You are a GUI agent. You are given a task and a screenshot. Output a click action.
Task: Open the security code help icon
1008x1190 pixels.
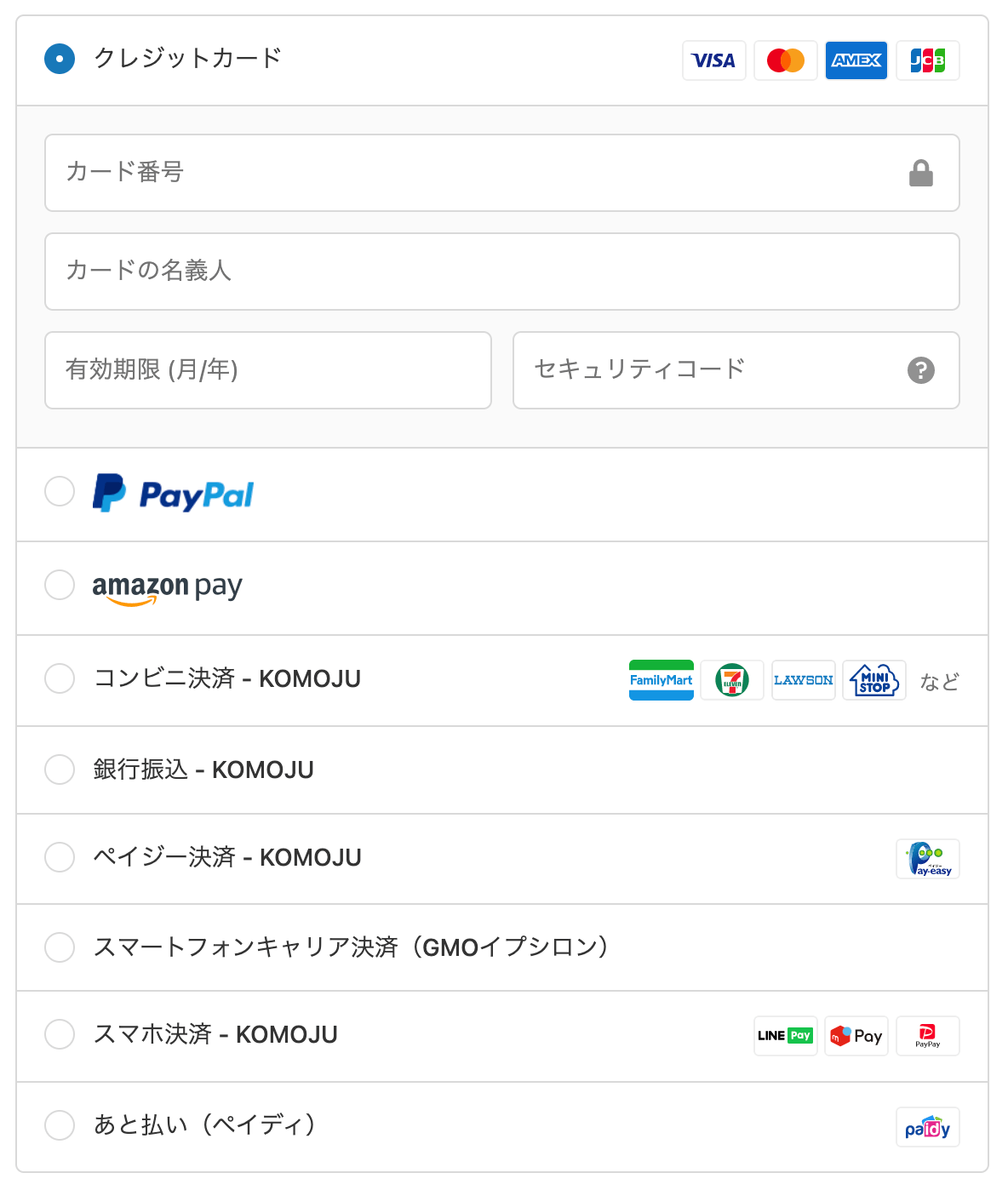920,370
